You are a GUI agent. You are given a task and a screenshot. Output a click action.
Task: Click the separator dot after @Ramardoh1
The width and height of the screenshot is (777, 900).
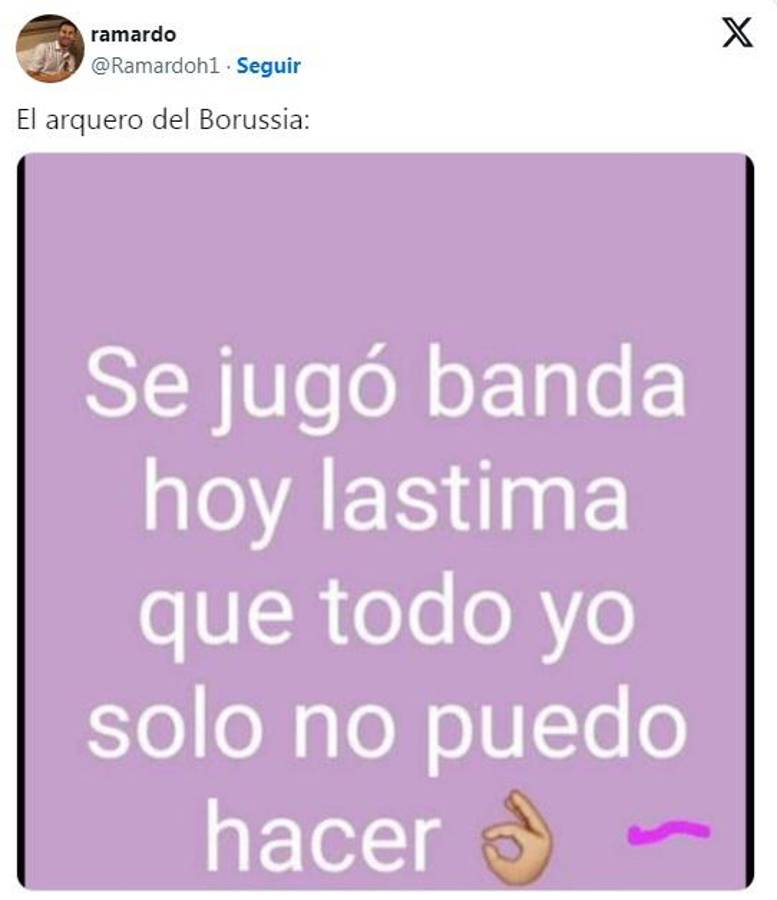coord(230,66)
